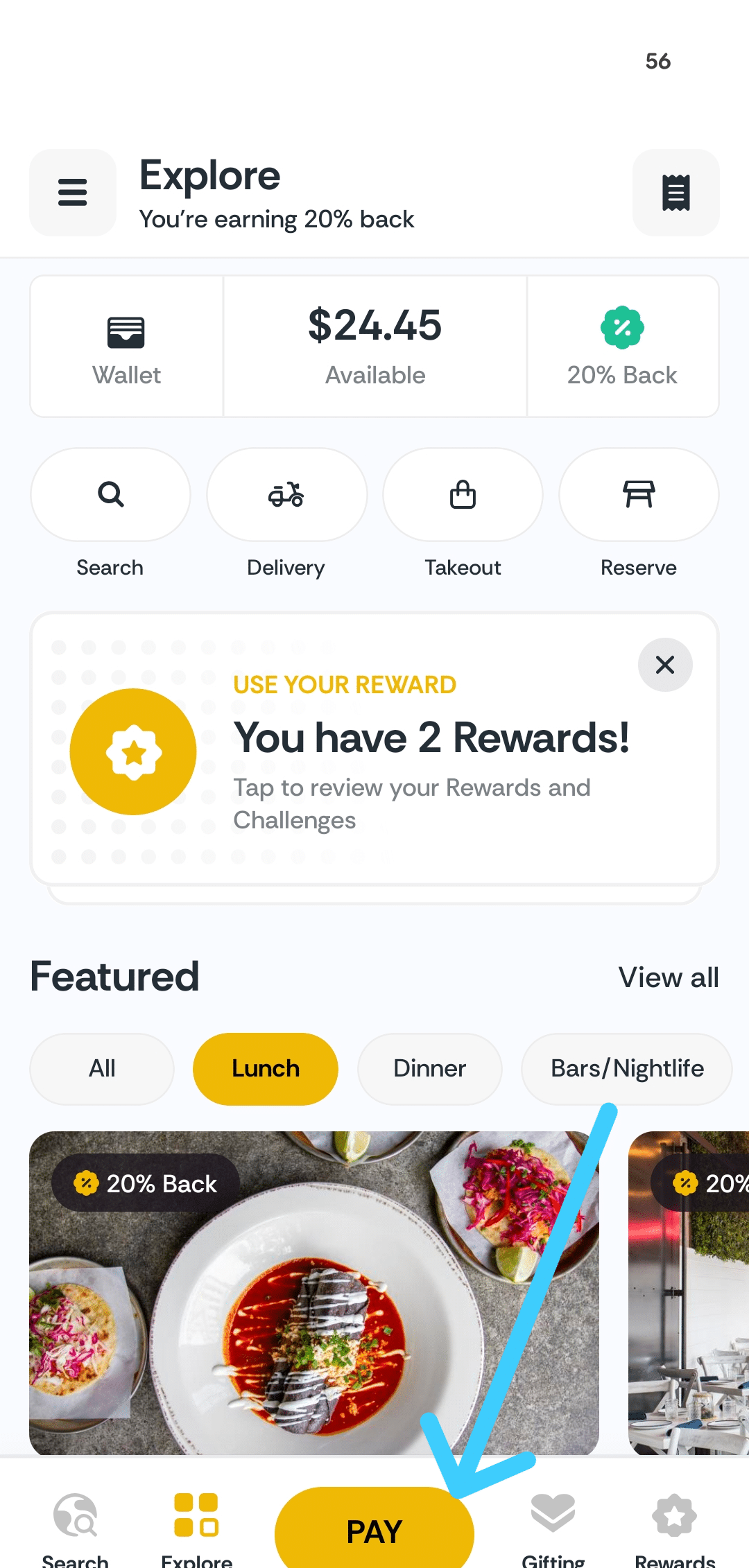Viewport: 749px width, 1568px height.
Task: Select the All filter chip
Action: click(x=102, y=1069)
